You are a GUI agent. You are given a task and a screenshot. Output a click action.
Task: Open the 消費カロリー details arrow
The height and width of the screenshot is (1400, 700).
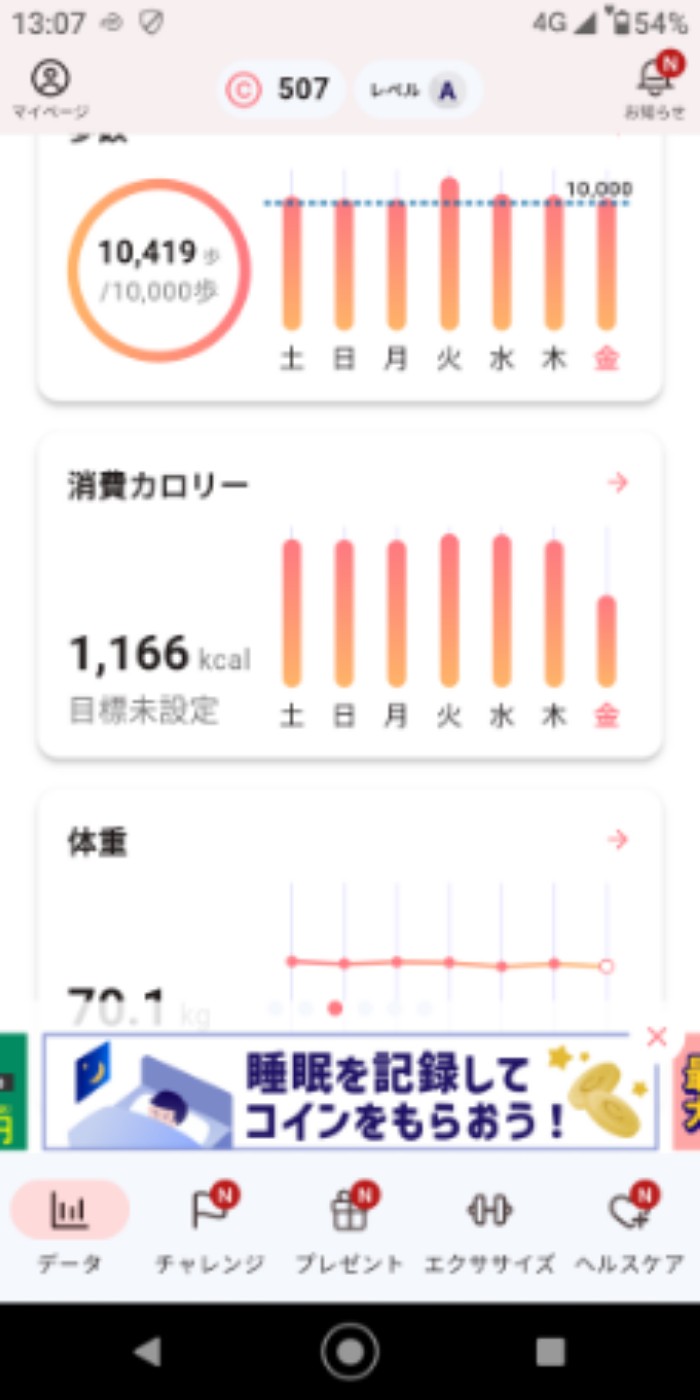tap(618, 483)
